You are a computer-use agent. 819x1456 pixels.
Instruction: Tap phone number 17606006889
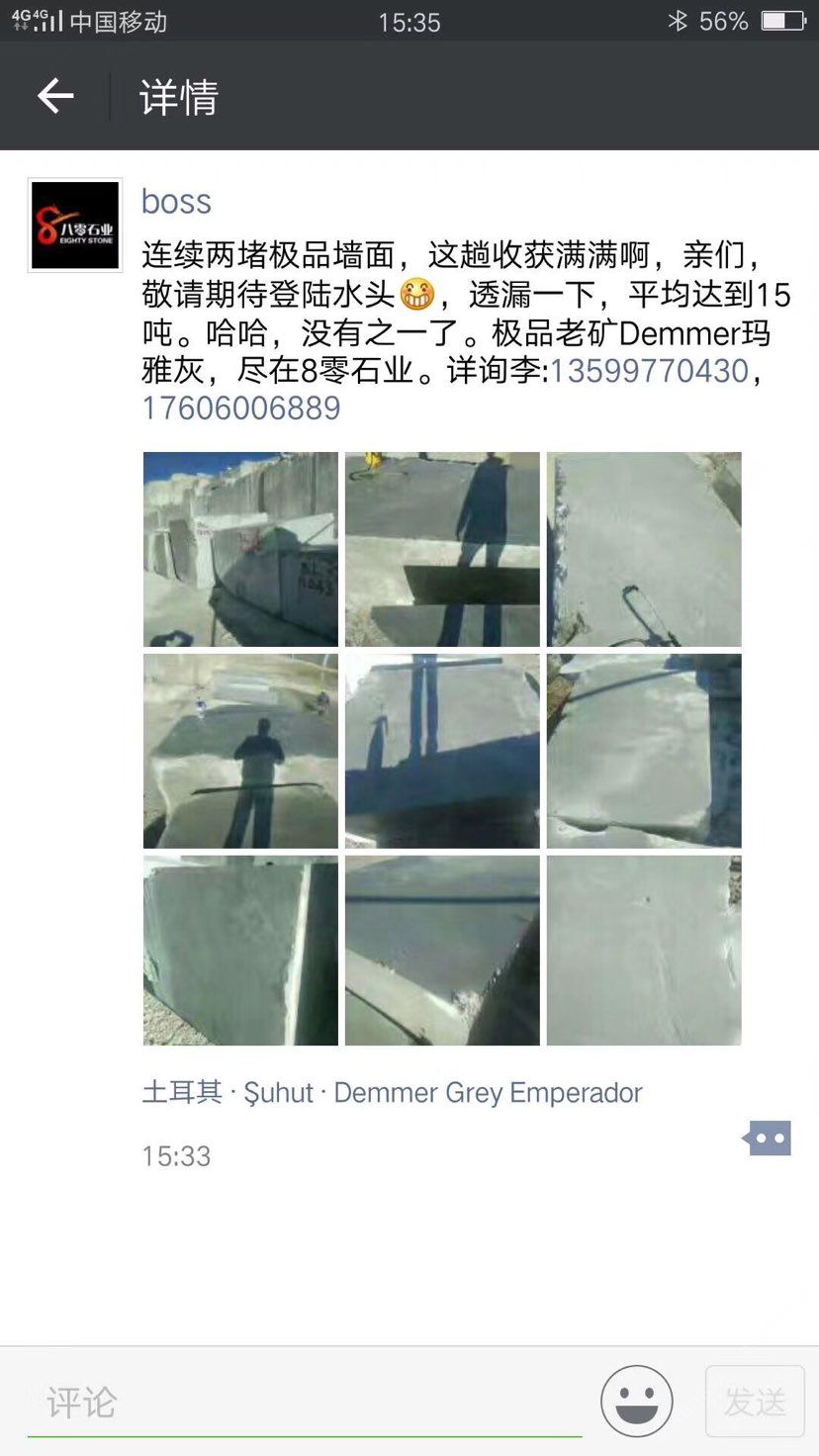click(241, 408)
